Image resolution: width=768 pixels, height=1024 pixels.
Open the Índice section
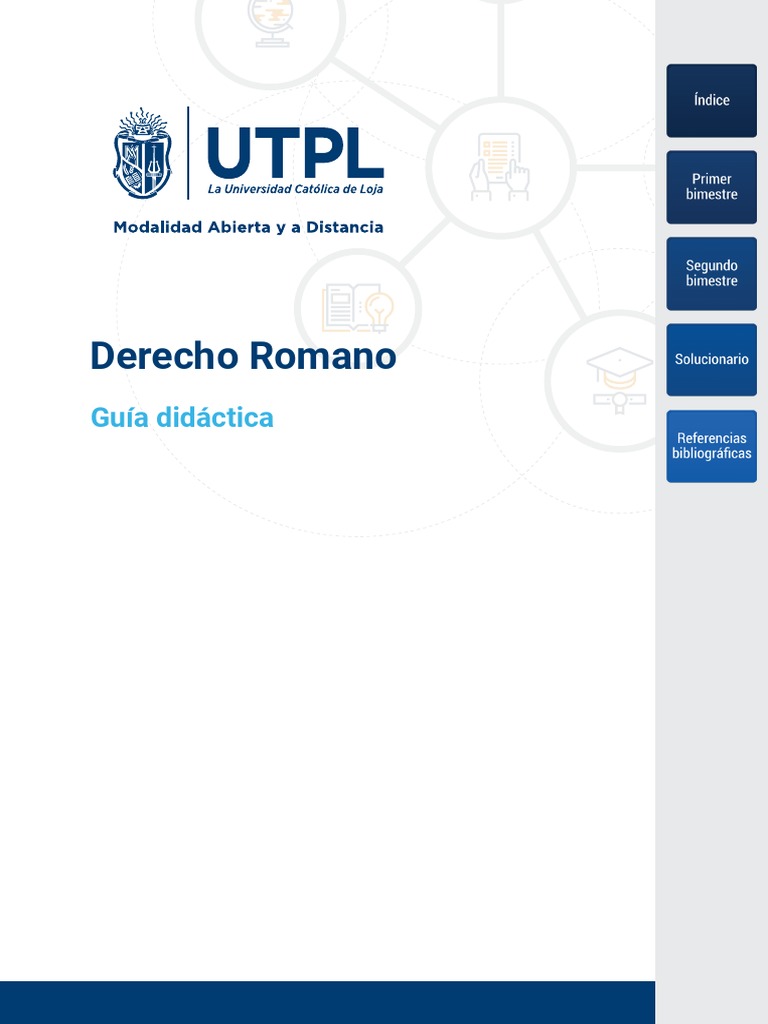click(711, 101)
